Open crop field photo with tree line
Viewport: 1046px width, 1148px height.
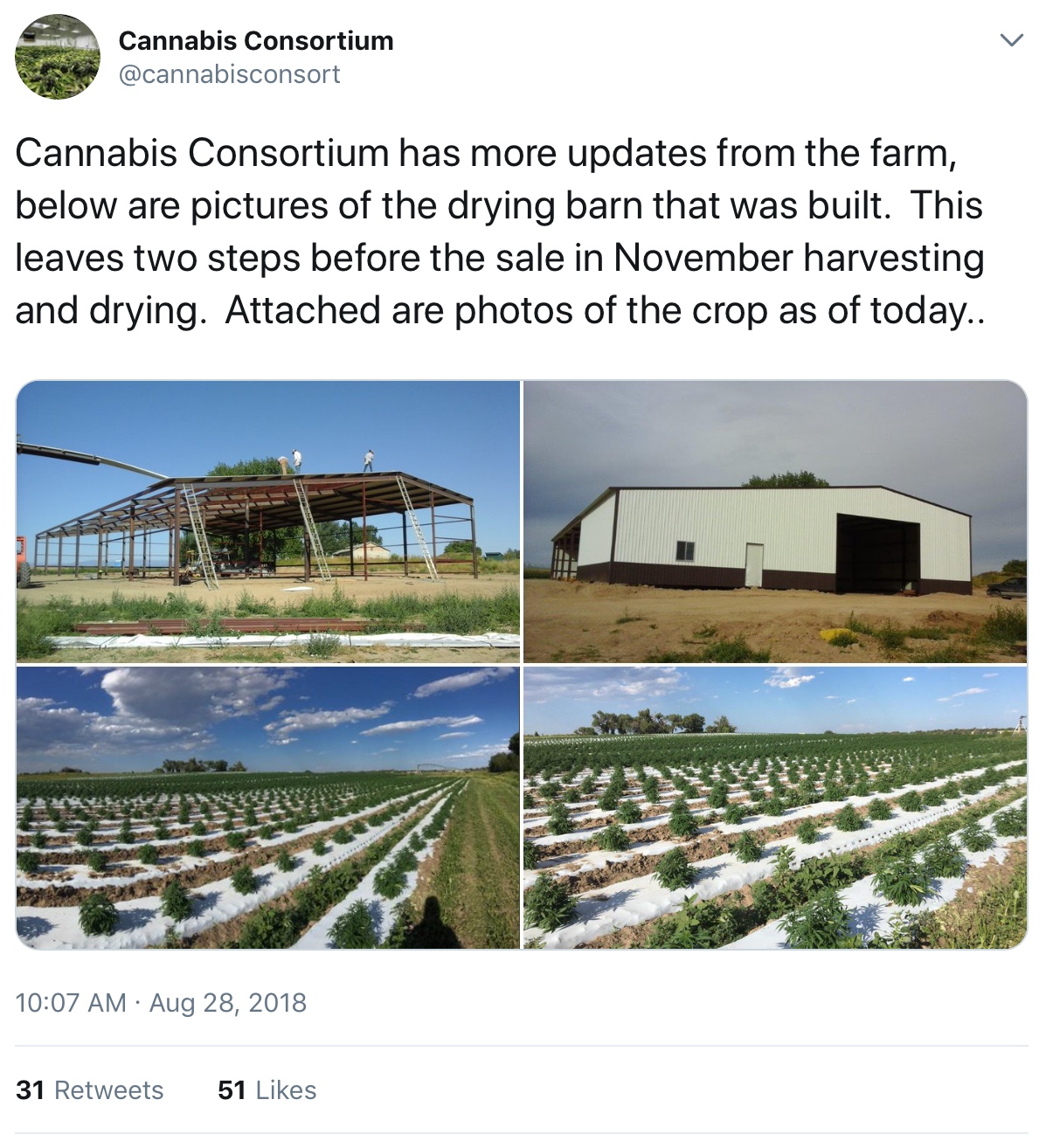coord(774,807)
